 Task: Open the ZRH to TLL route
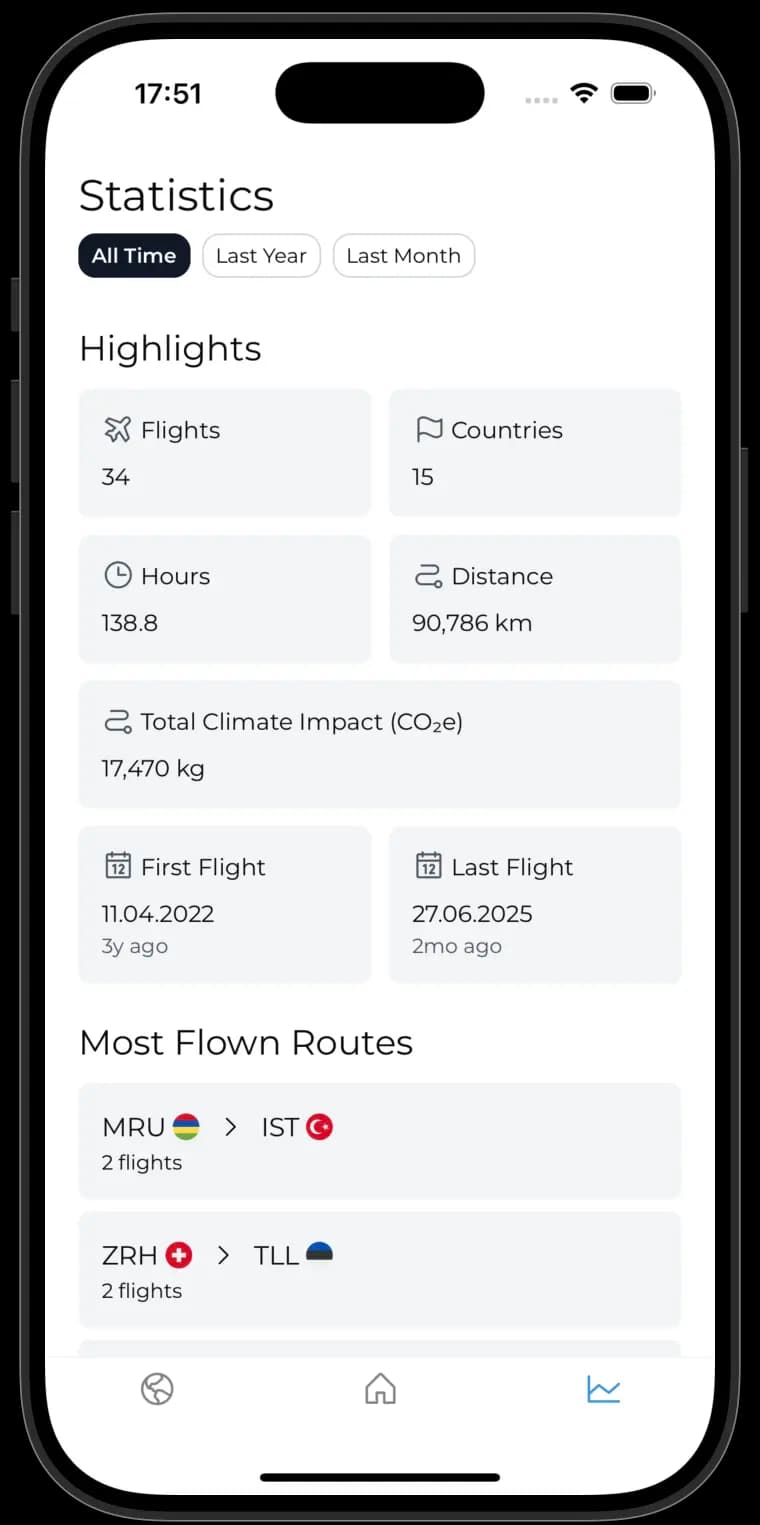pos(379,1269)
